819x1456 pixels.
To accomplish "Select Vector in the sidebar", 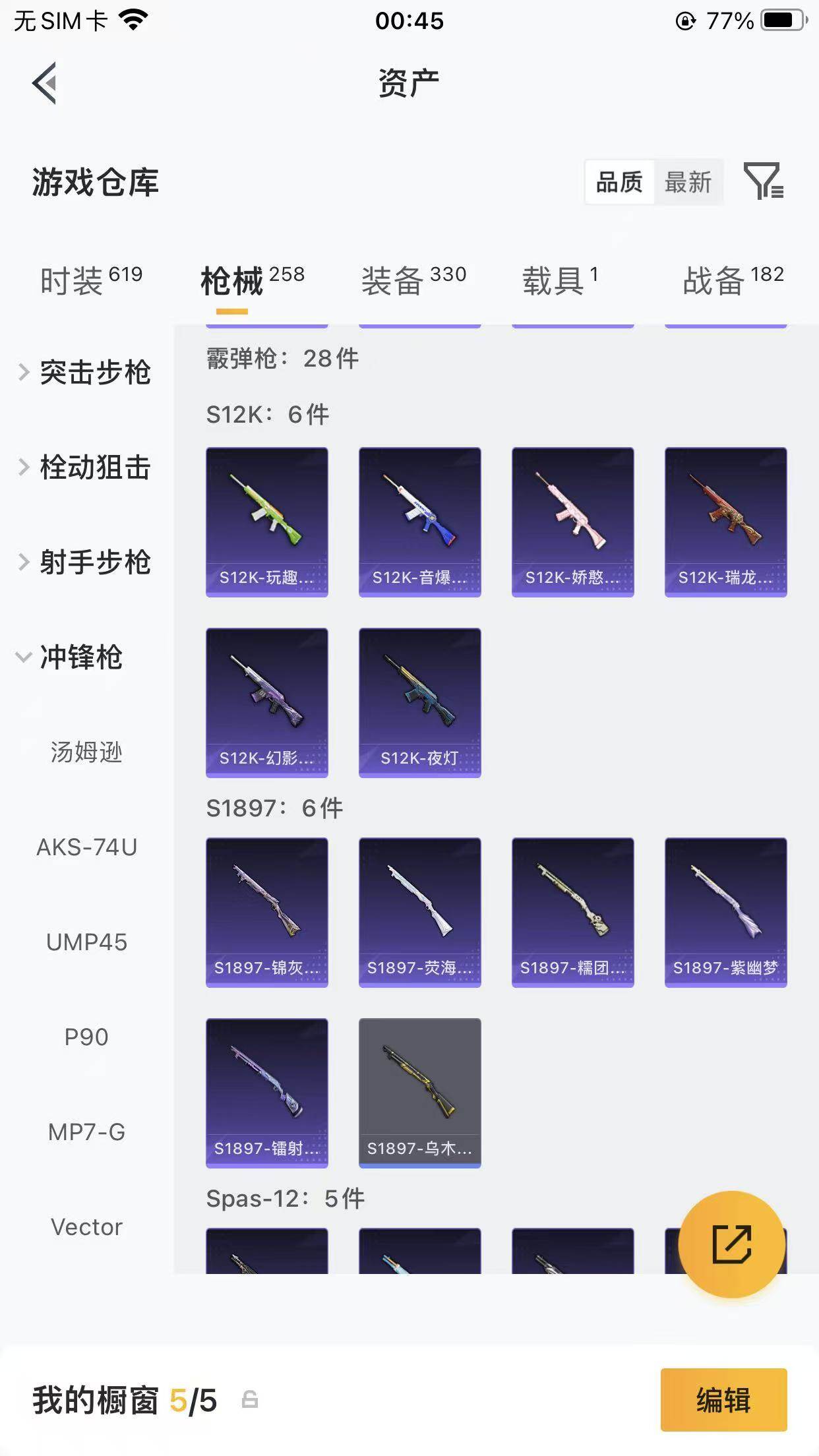I will [86, 1226].
